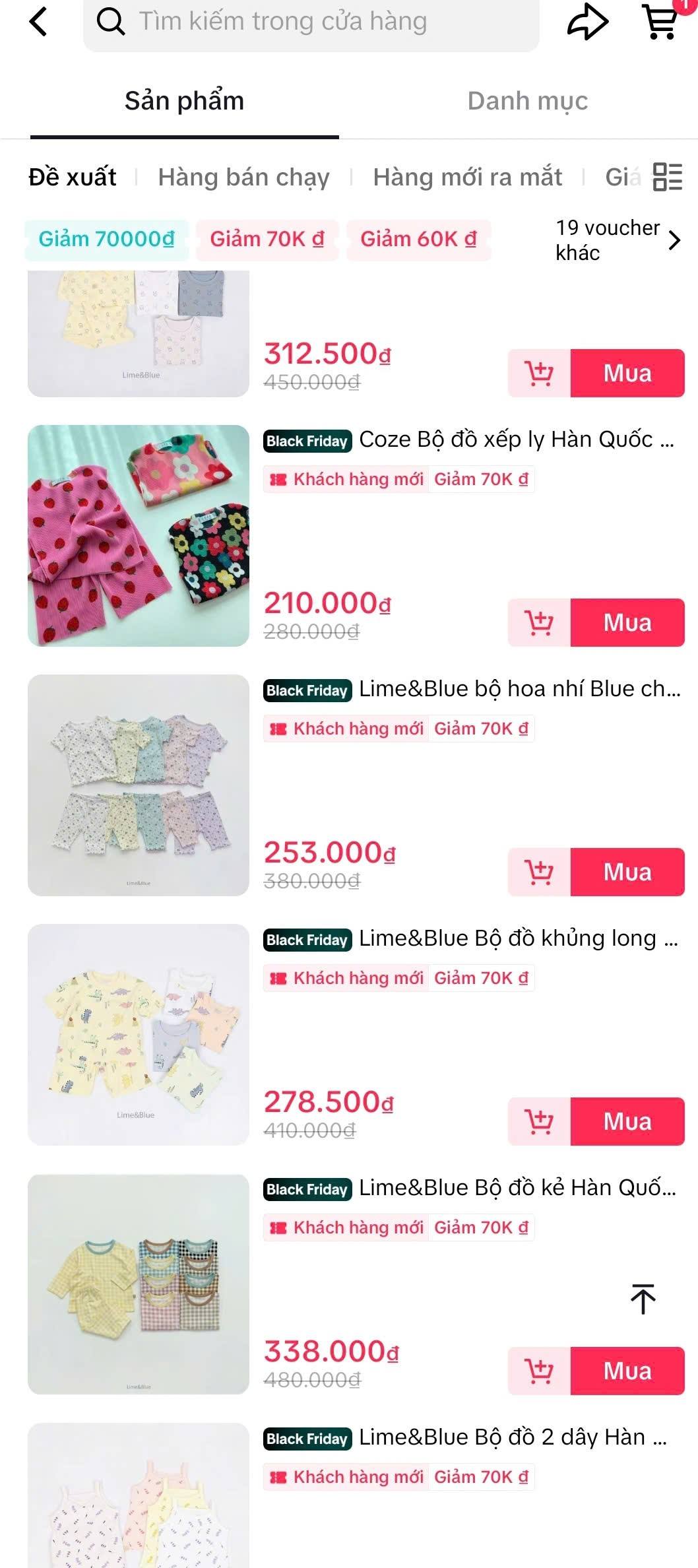Open the Hàng mới ra mắt filter
The width and height of the screenshot is (698, 1568).
467,177
